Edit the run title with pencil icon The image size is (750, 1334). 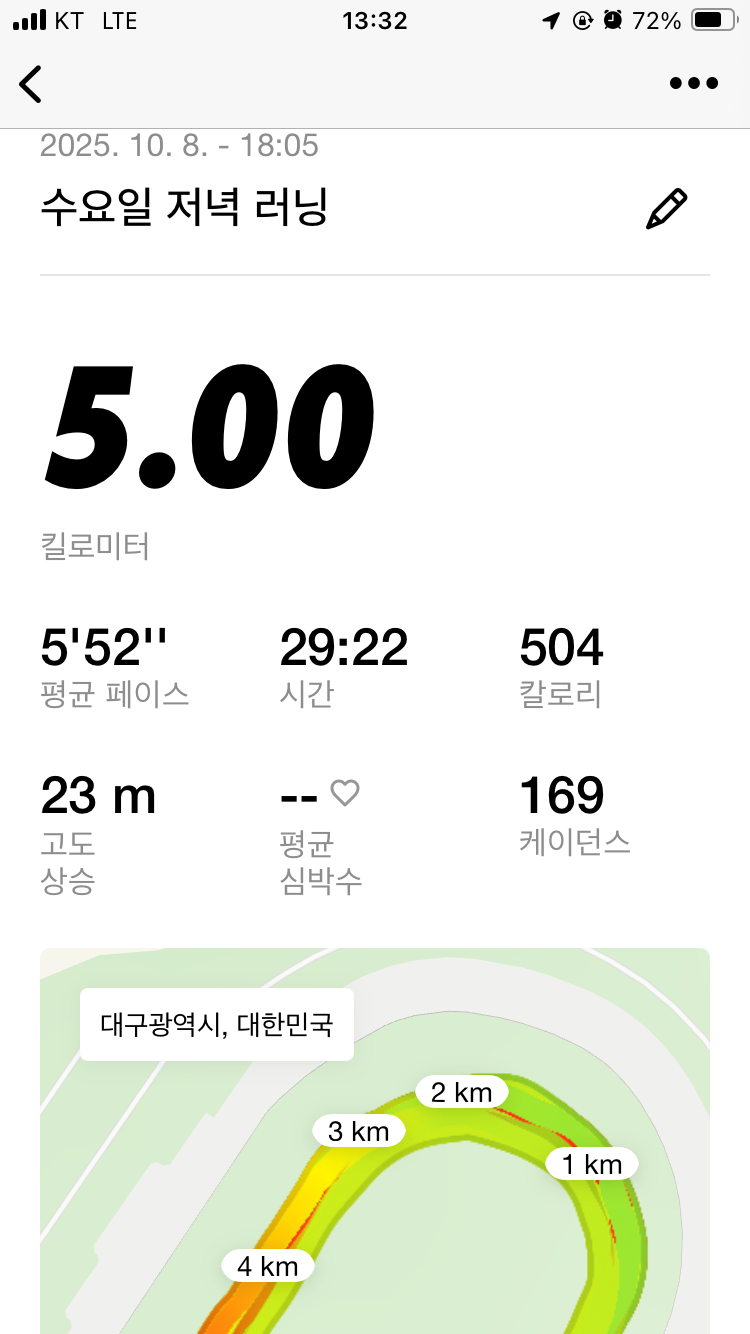[667, 209]
